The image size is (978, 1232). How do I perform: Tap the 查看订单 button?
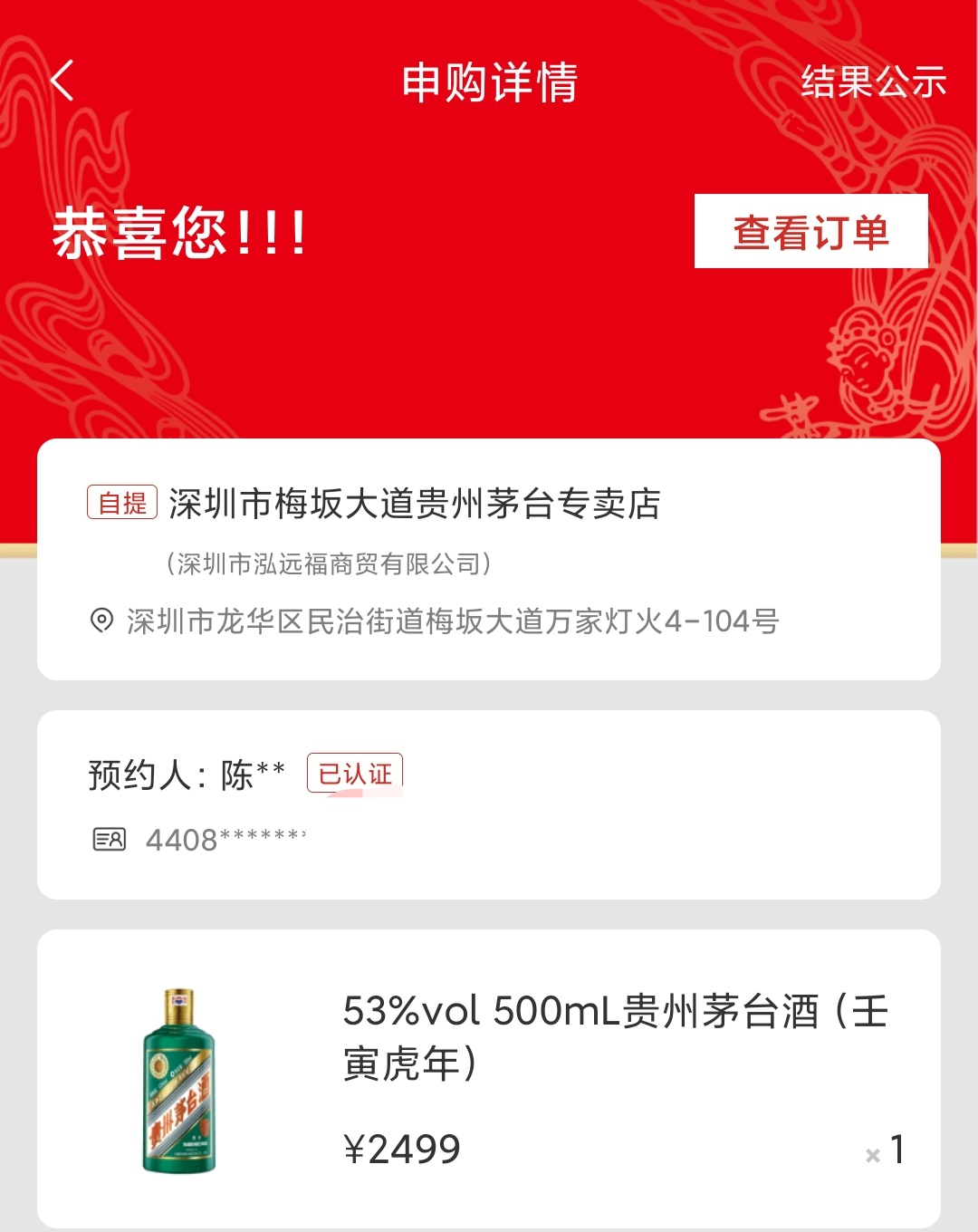(810, 232)
